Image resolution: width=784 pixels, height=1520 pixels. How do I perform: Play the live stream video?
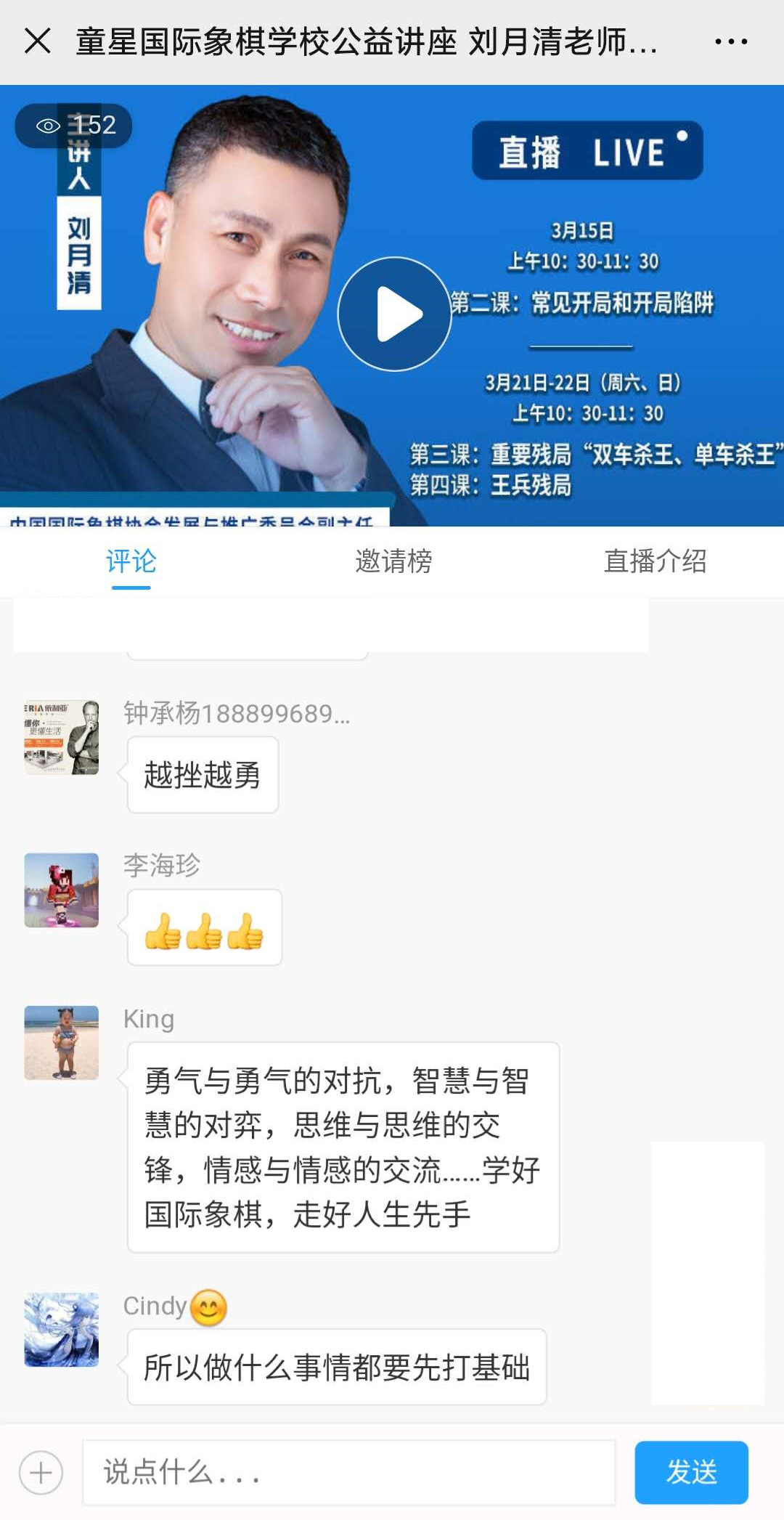coord(395,314)
